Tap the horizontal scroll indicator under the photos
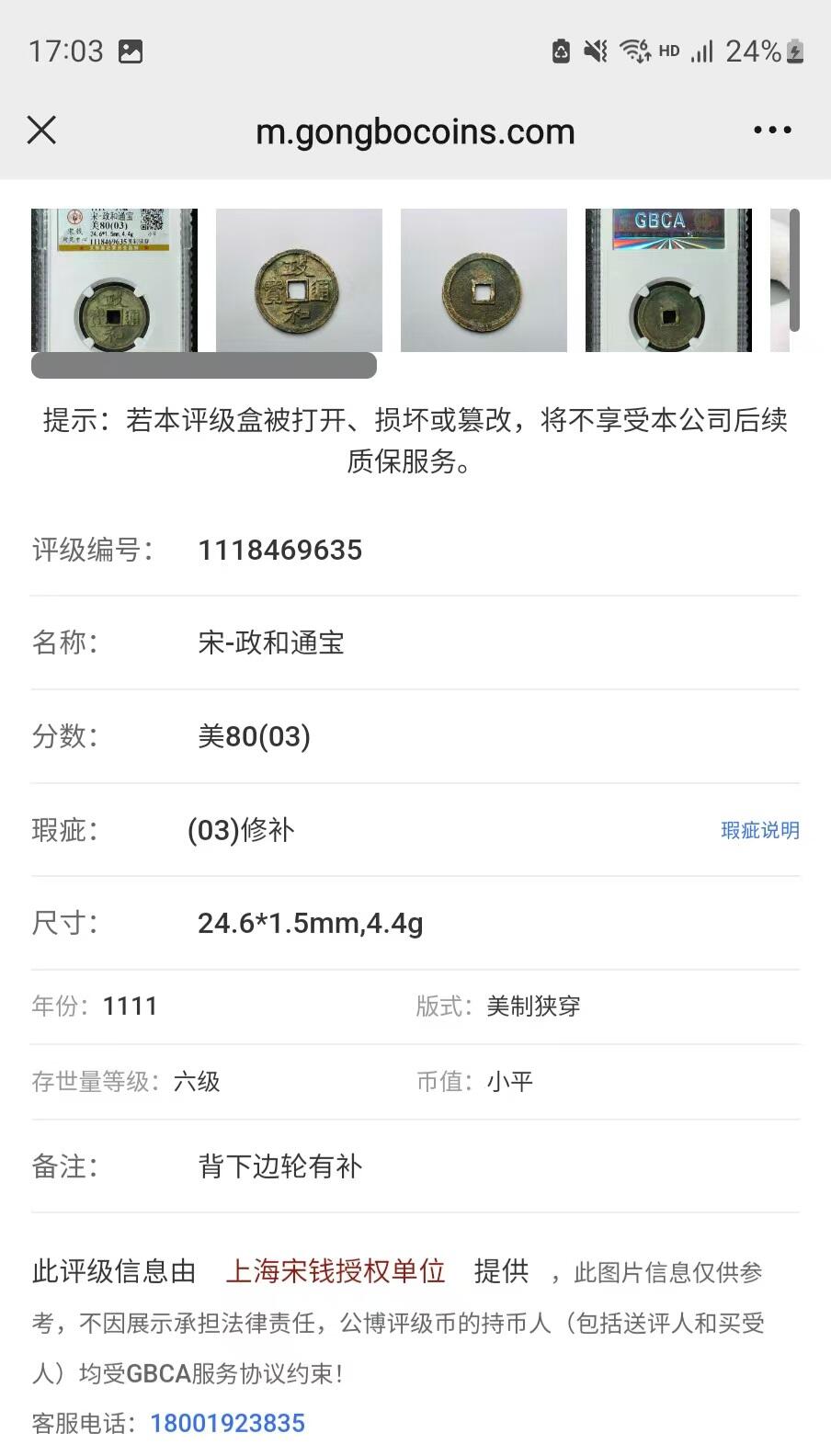 tap(204, 366)
